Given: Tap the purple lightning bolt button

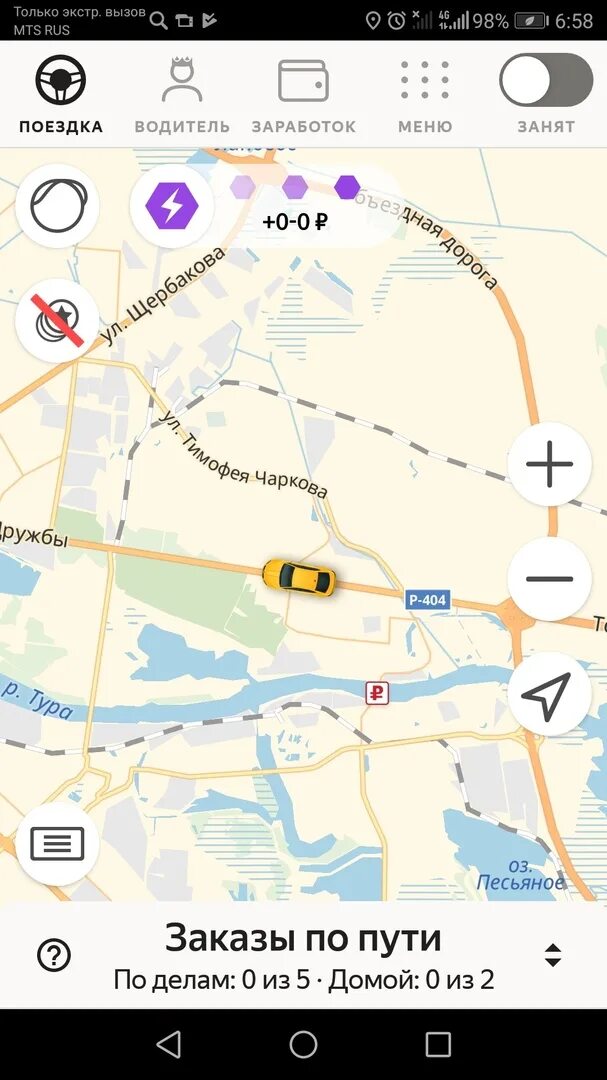Looking at the screenshot, I should coord(172,205).
